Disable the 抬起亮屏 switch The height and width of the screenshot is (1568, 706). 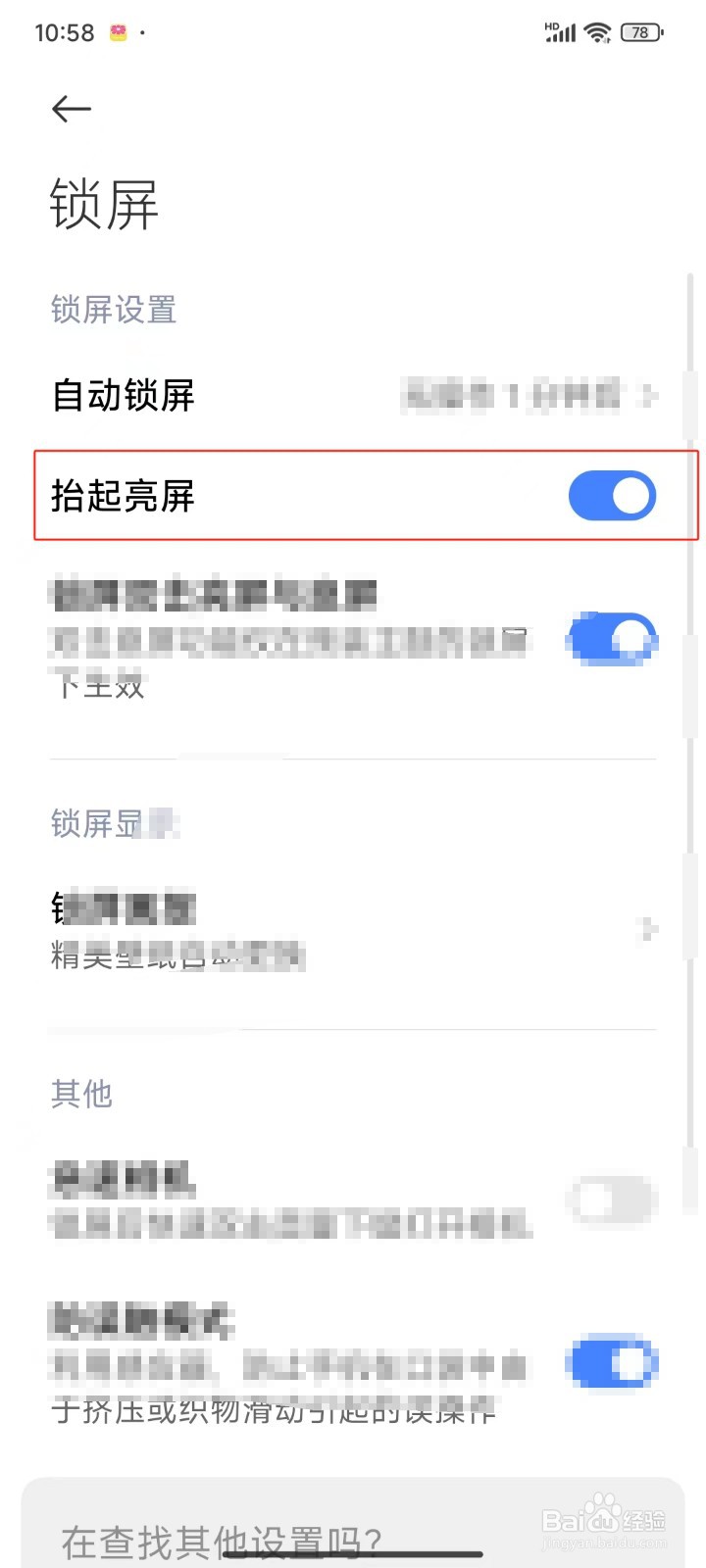[x=612, y=496]
